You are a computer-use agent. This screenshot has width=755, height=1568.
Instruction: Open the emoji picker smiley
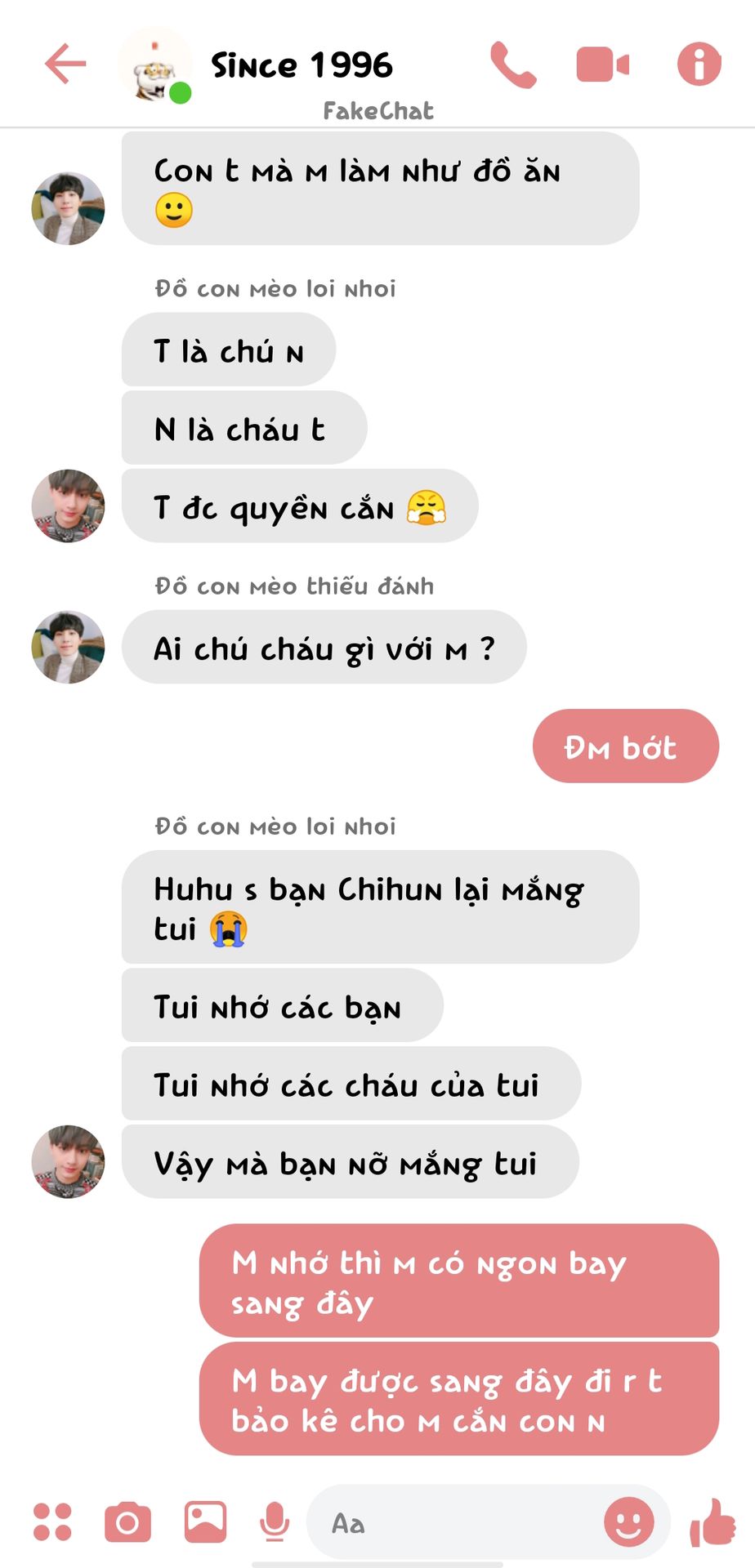[x=628, y=1522]
